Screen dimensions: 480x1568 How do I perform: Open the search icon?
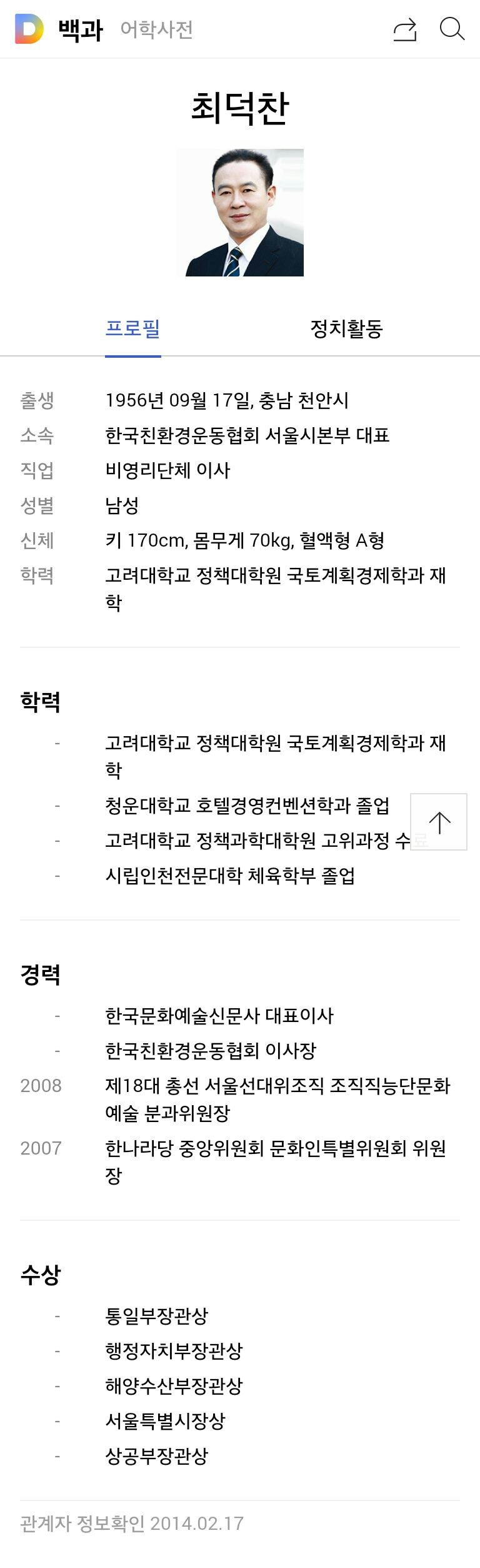pos(451,29)
